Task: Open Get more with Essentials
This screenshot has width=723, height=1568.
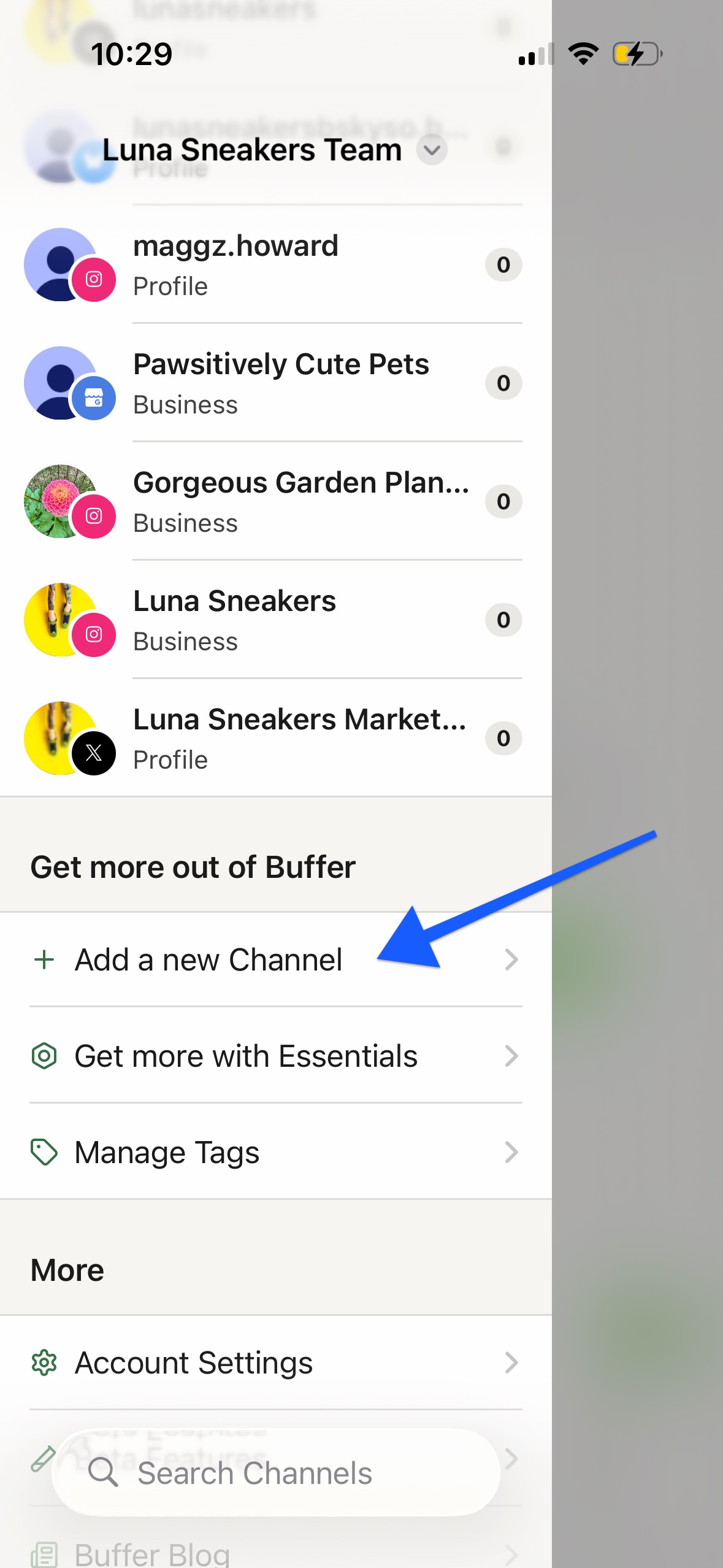Action: point(245,1056)
